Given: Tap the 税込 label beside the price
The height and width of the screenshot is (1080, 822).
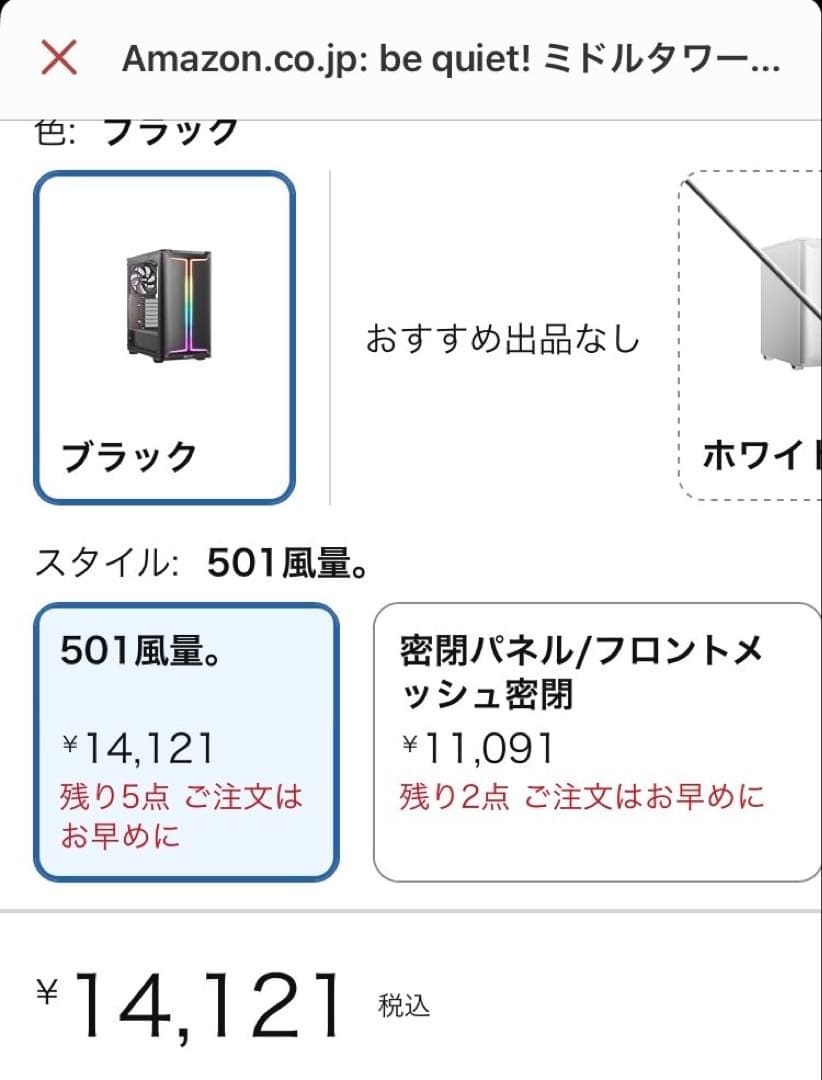Looking at the screenshot, I should tap(404, 1008).
